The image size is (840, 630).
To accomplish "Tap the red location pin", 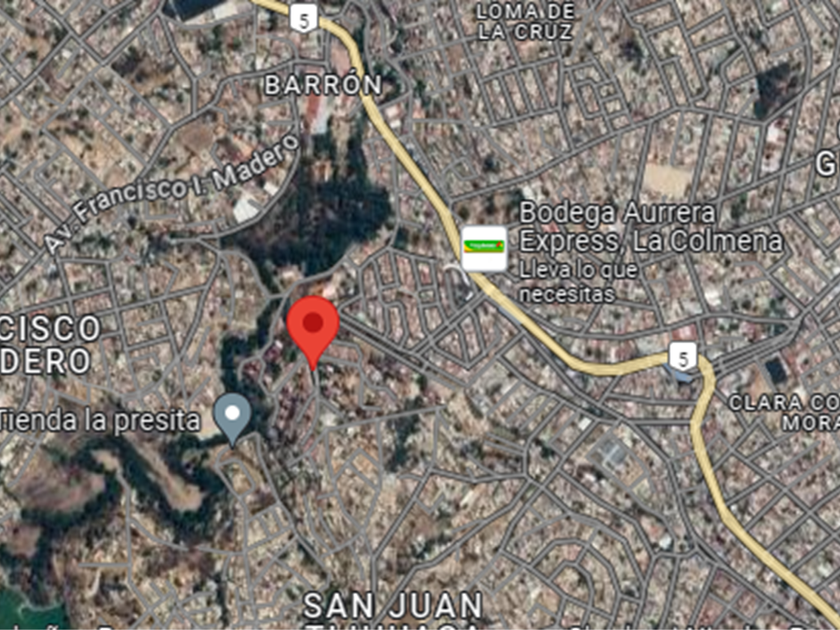I will (x=315, y=326).
